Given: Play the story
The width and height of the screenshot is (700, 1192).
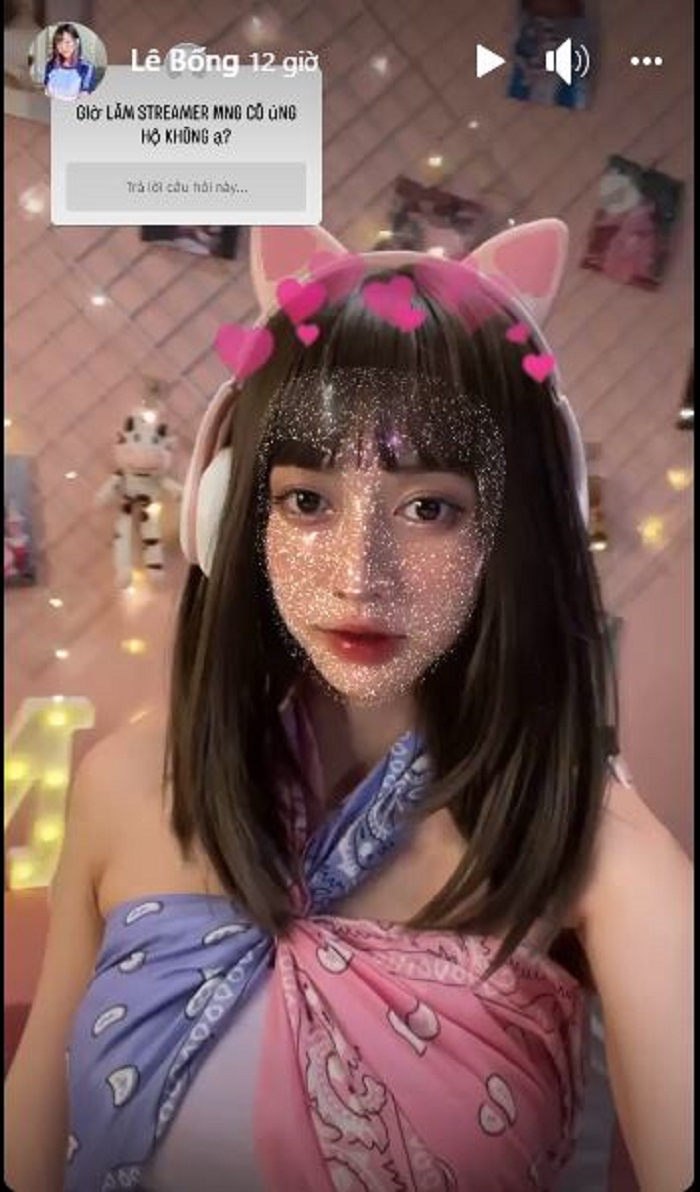Looking at the screenshot, I should click(x=489, y=62).
